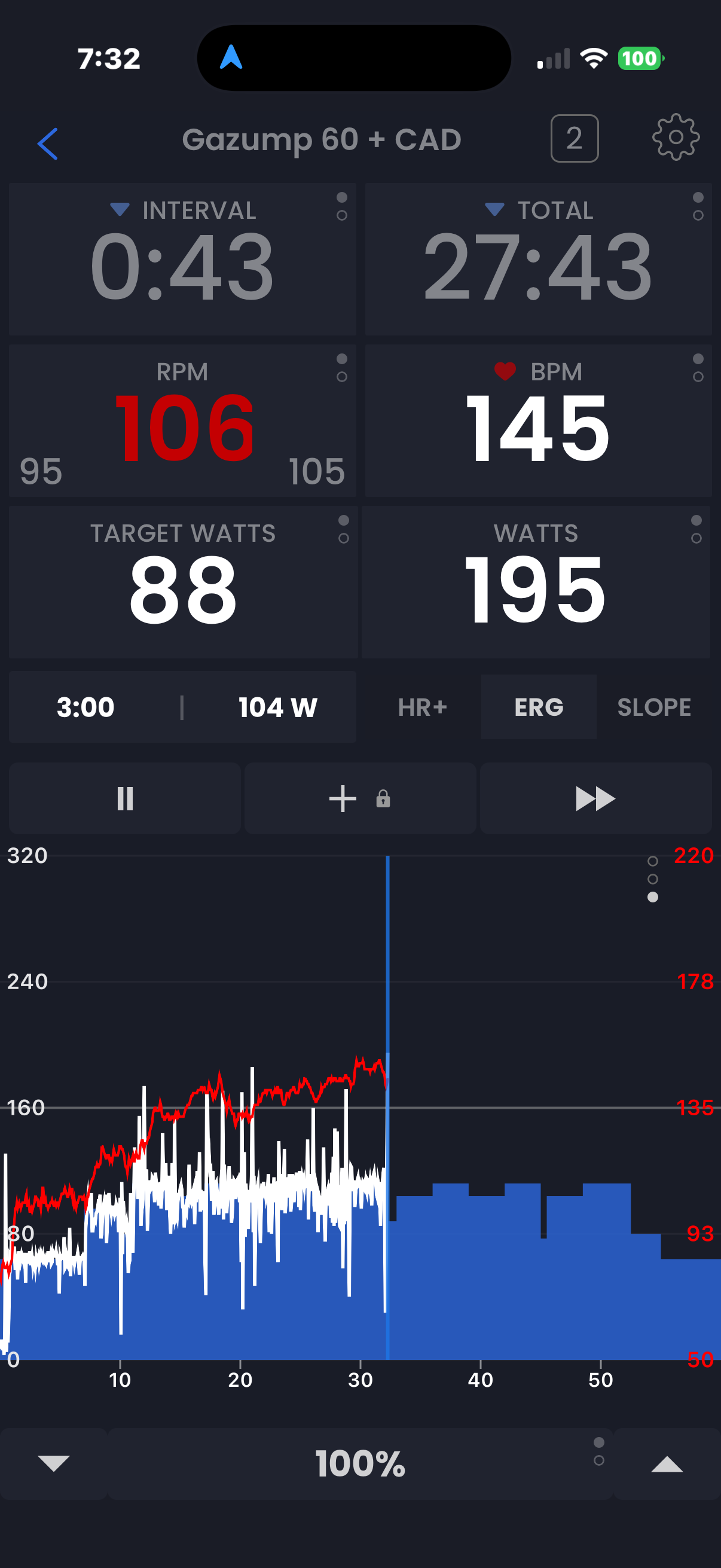Open the settings gear

tap(676, 138)
